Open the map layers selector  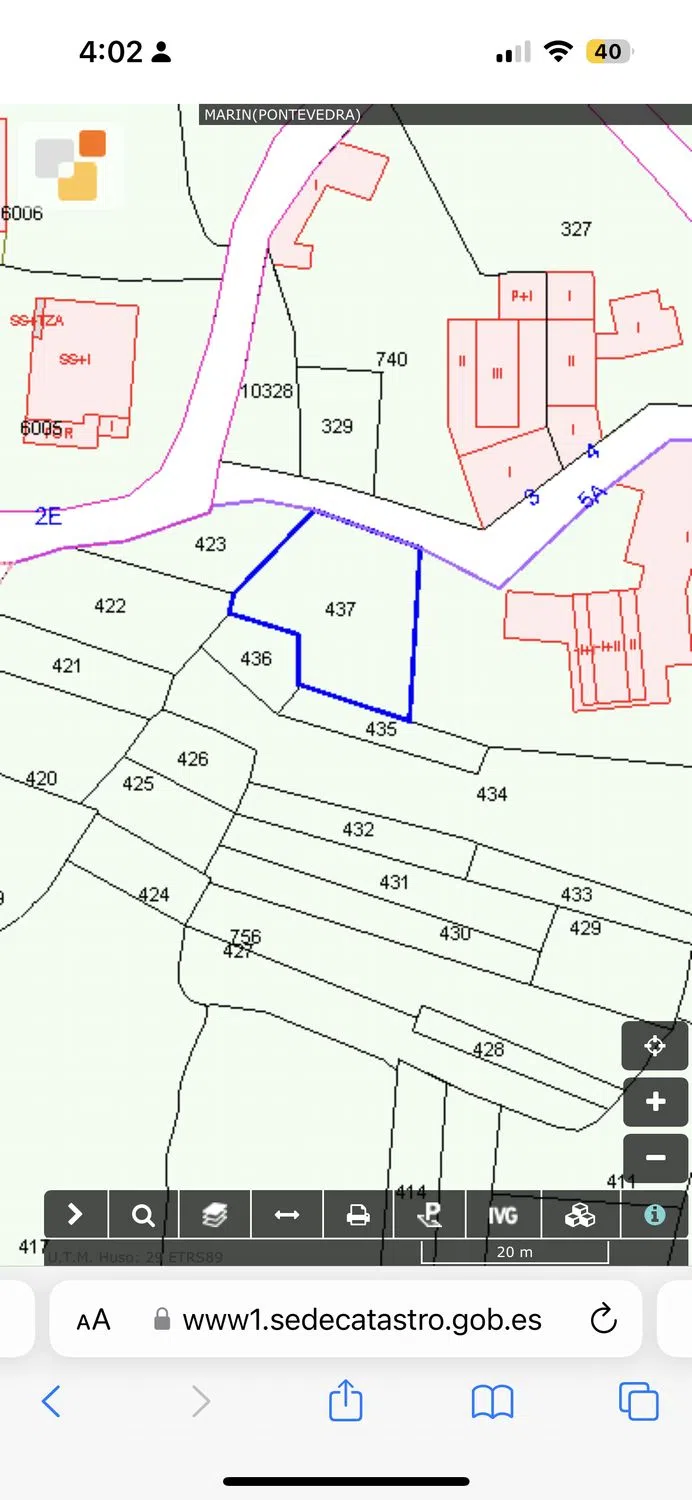pos(215,1214)
